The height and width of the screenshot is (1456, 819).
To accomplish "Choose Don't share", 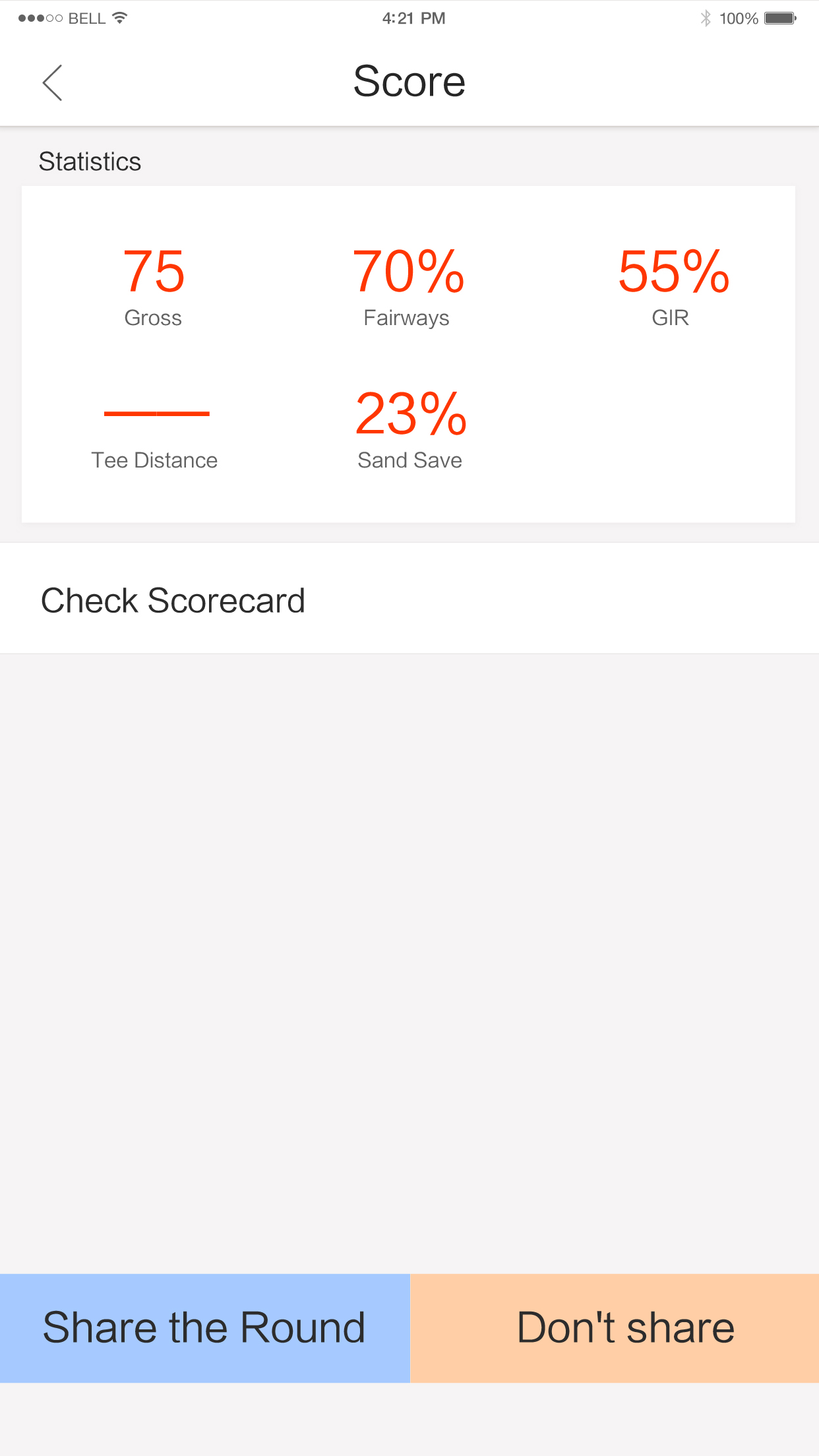I will click(615, 1328).
